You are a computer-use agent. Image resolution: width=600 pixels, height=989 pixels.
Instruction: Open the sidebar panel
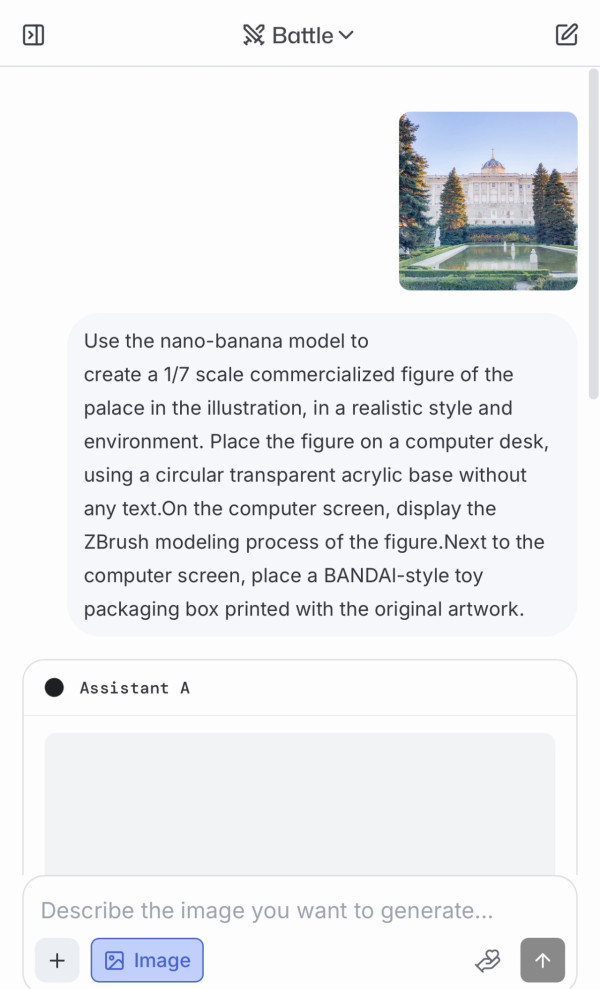point(33,35)
